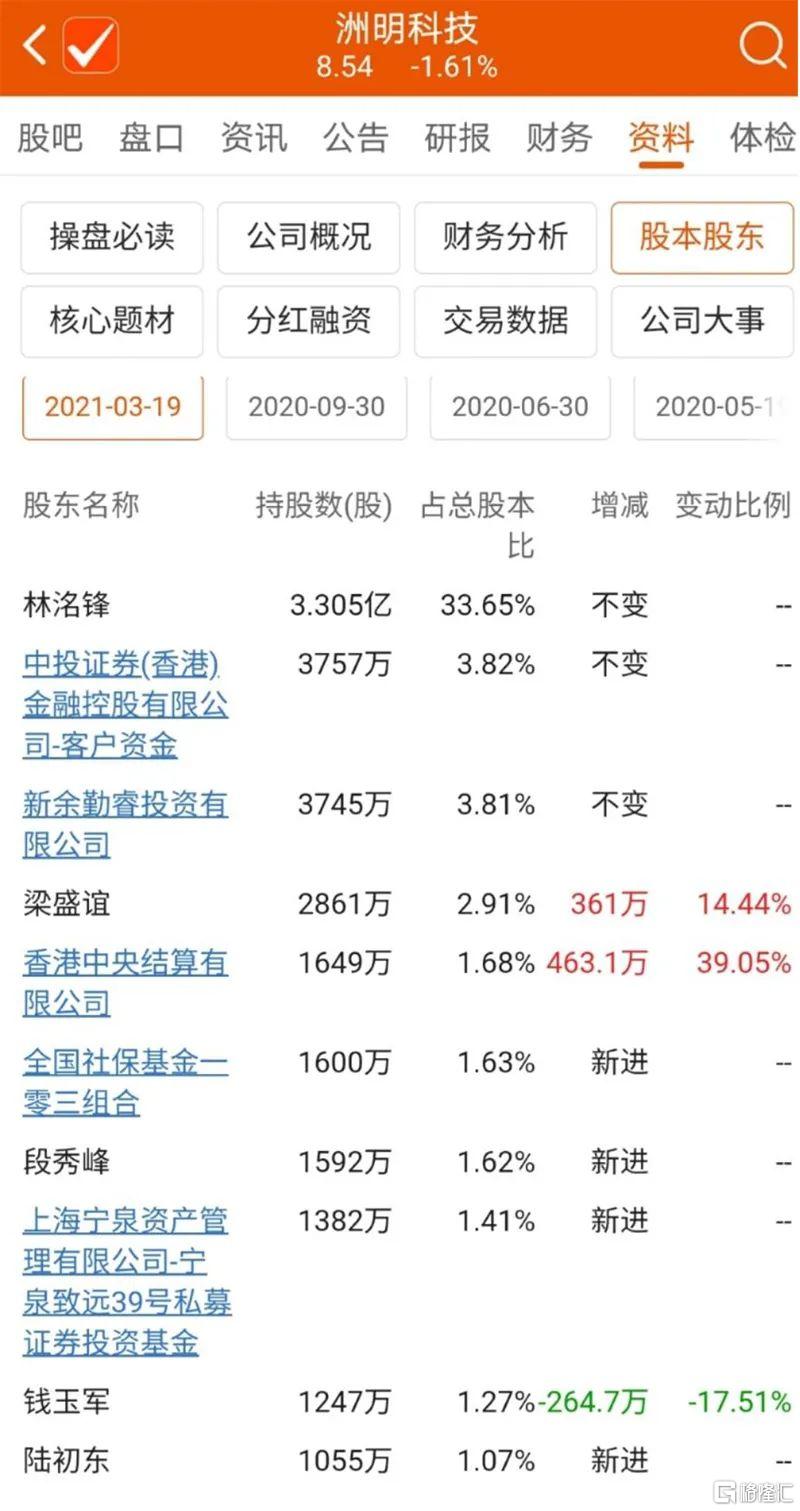Image resolution: width=800 pixels, height=1511 pixels.
Task: Open the 财务 tab
Action: [x=560, y=138]
